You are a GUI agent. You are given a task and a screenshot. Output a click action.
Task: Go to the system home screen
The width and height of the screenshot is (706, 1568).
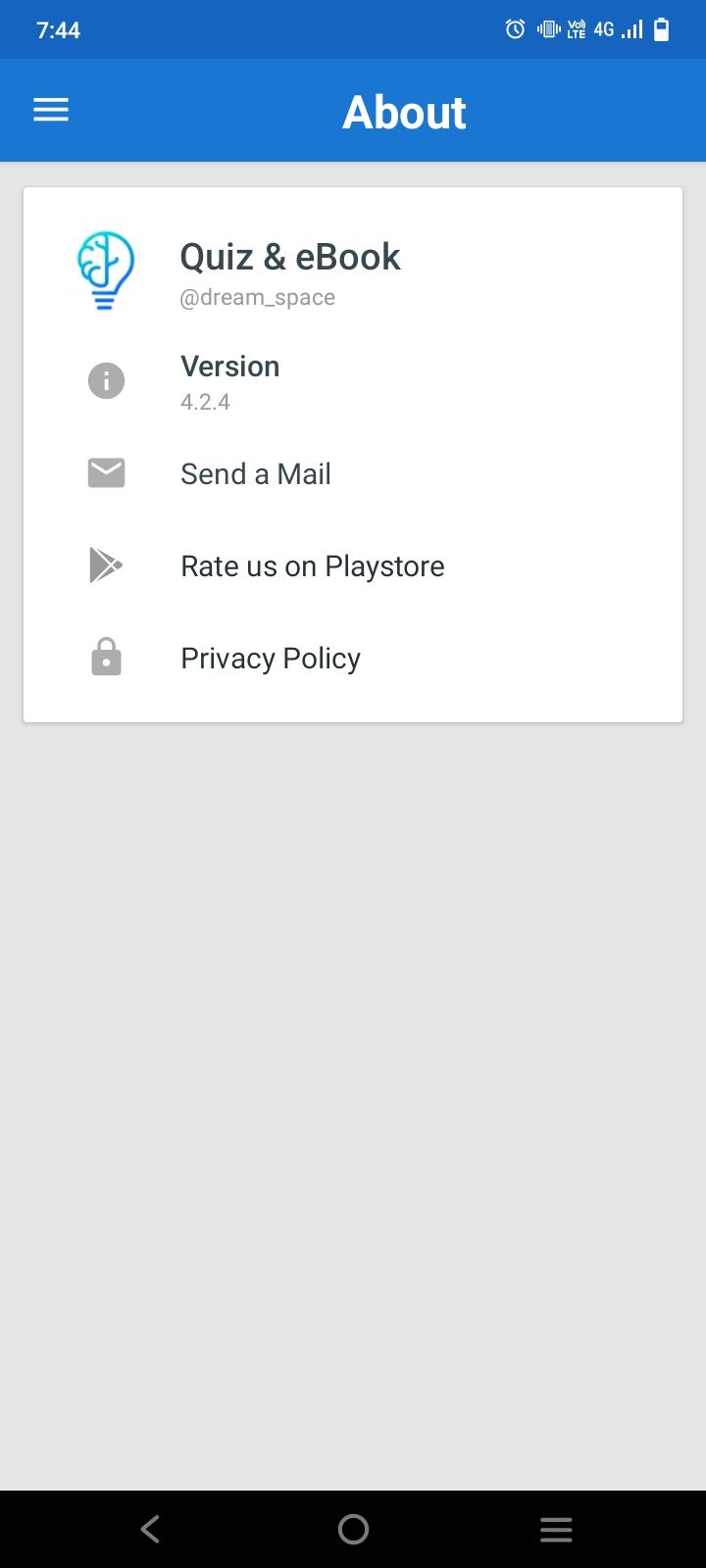click(x=353, y=1529)
